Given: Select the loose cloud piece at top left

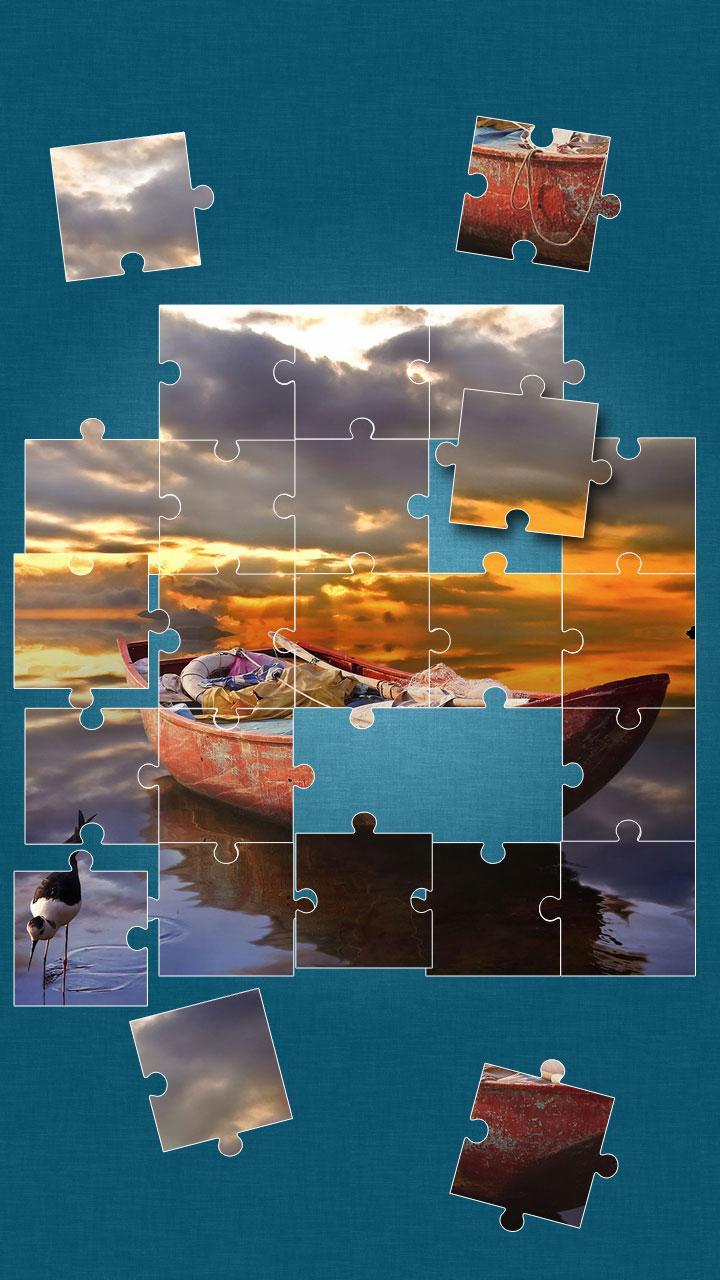Looking at the screenshot, I should tap(124, 205).
